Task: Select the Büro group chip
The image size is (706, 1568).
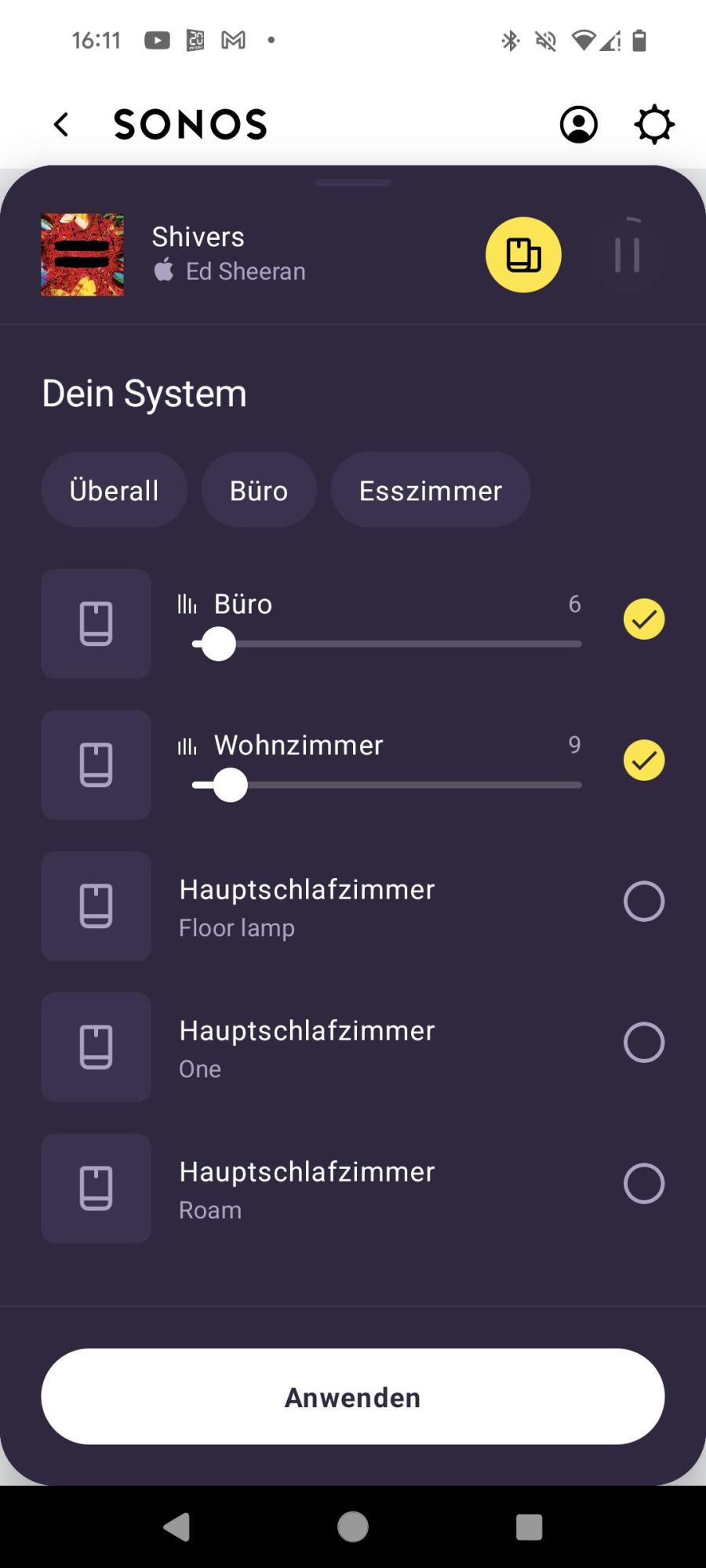Action: (259, 490)
